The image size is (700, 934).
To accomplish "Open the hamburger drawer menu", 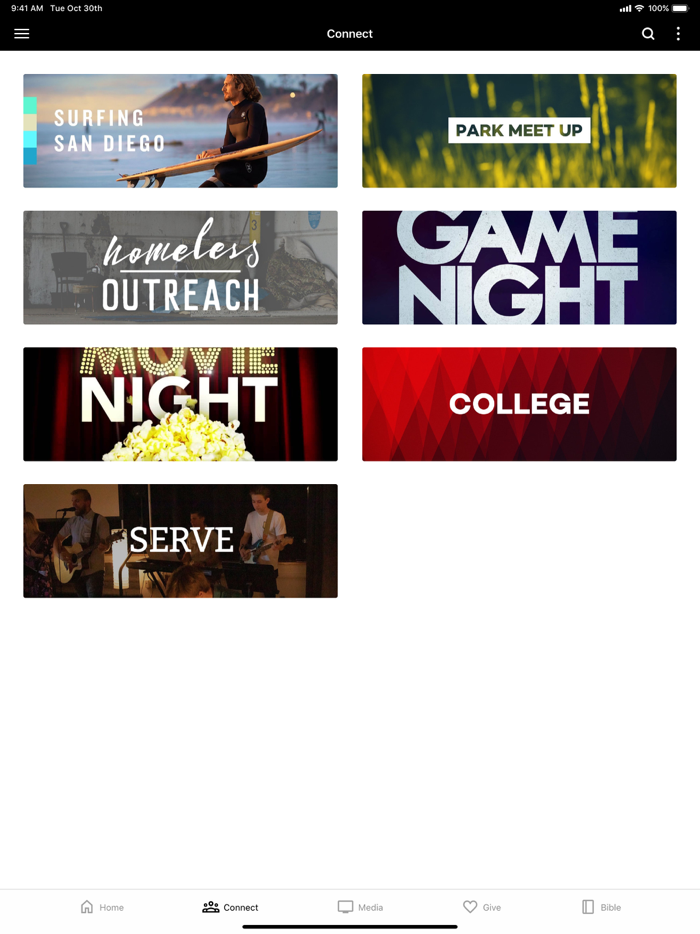I will click(22, 34).
